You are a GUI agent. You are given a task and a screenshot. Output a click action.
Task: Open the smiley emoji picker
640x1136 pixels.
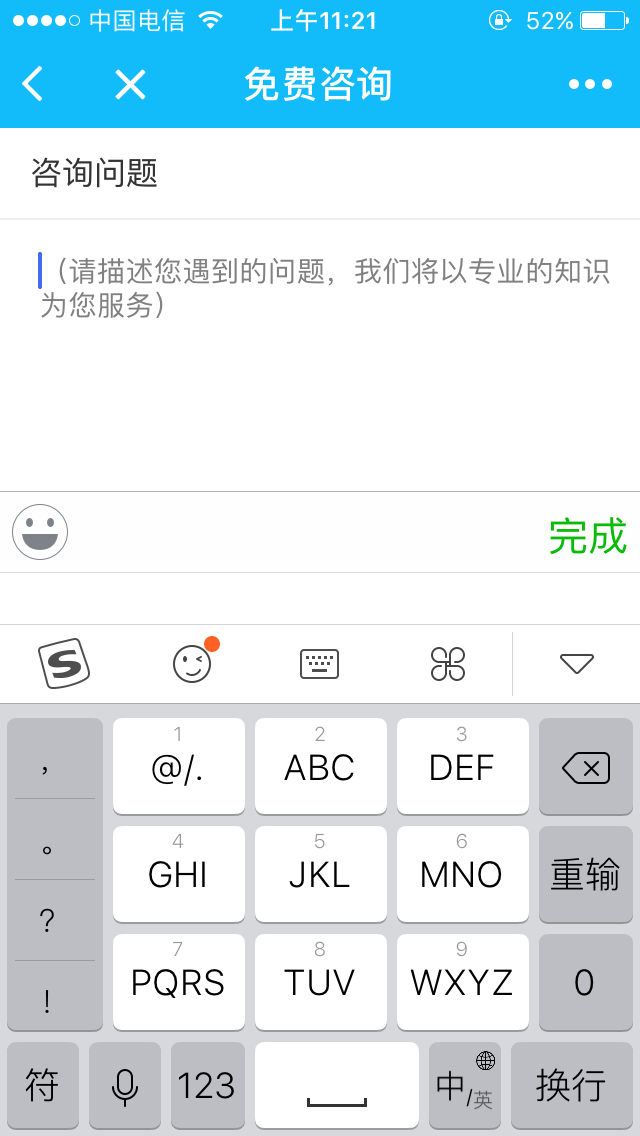40,532
